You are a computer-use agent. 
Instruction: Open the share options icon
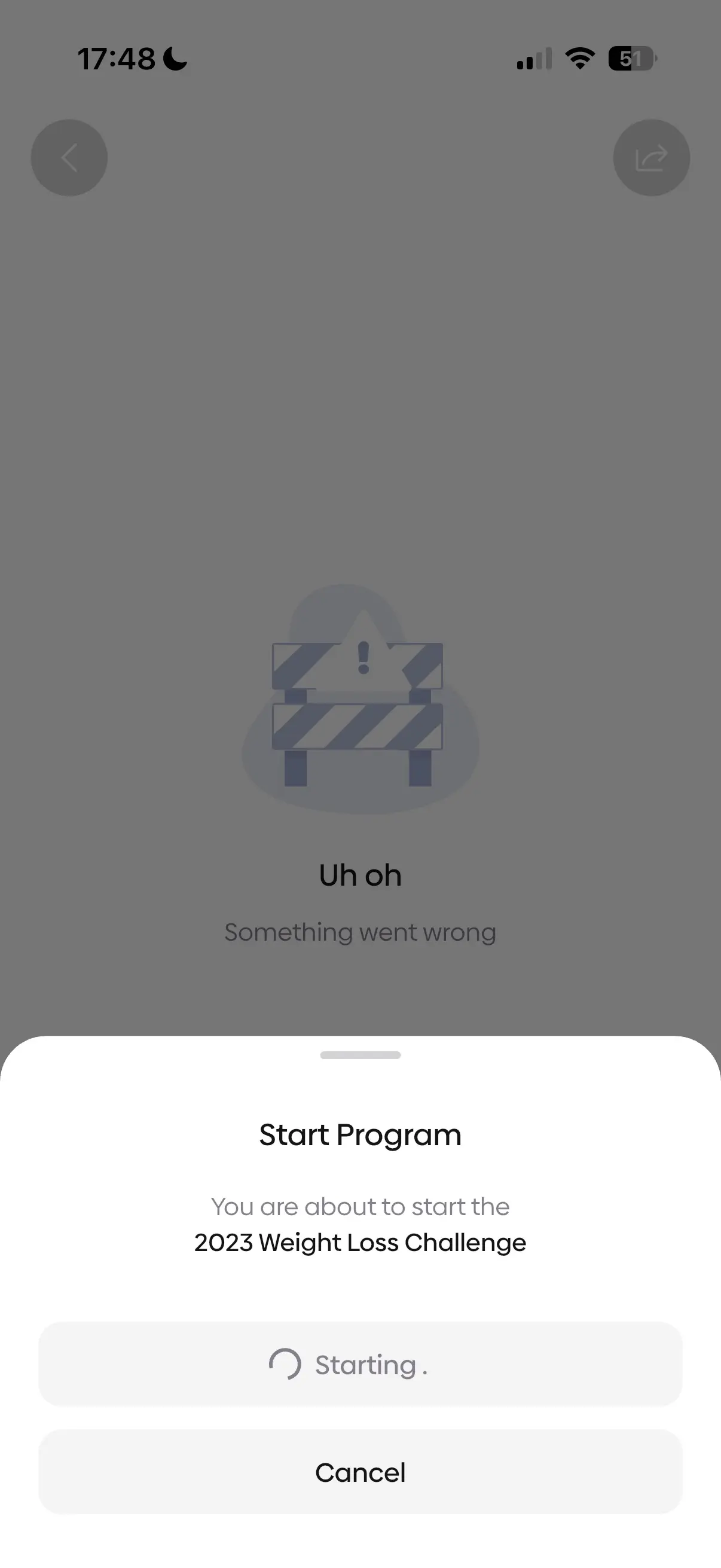(650, 157)
